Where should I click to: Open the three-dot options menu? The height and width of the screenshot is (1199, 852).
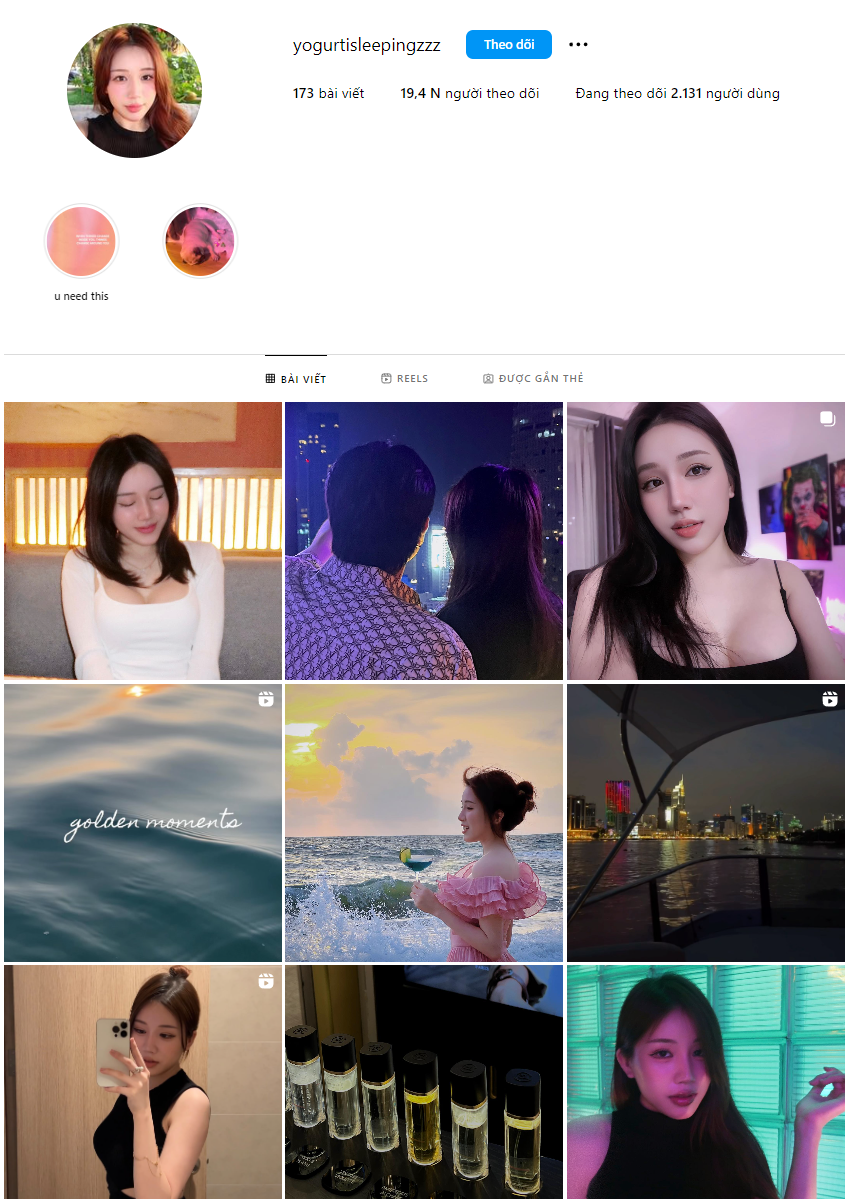point(578,45)
